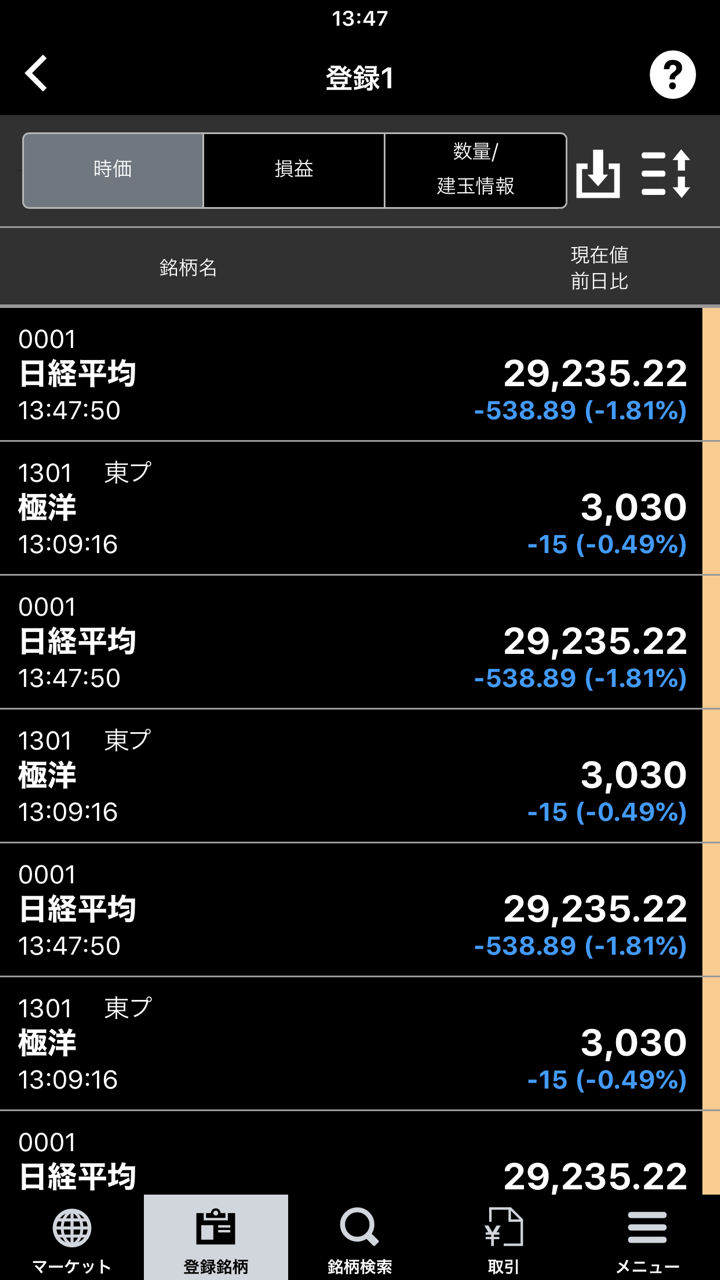The width and height of the screenshot is (720, 1280).
Task: Go back from the 登録1 screen
Action: (x=37, y=75)
